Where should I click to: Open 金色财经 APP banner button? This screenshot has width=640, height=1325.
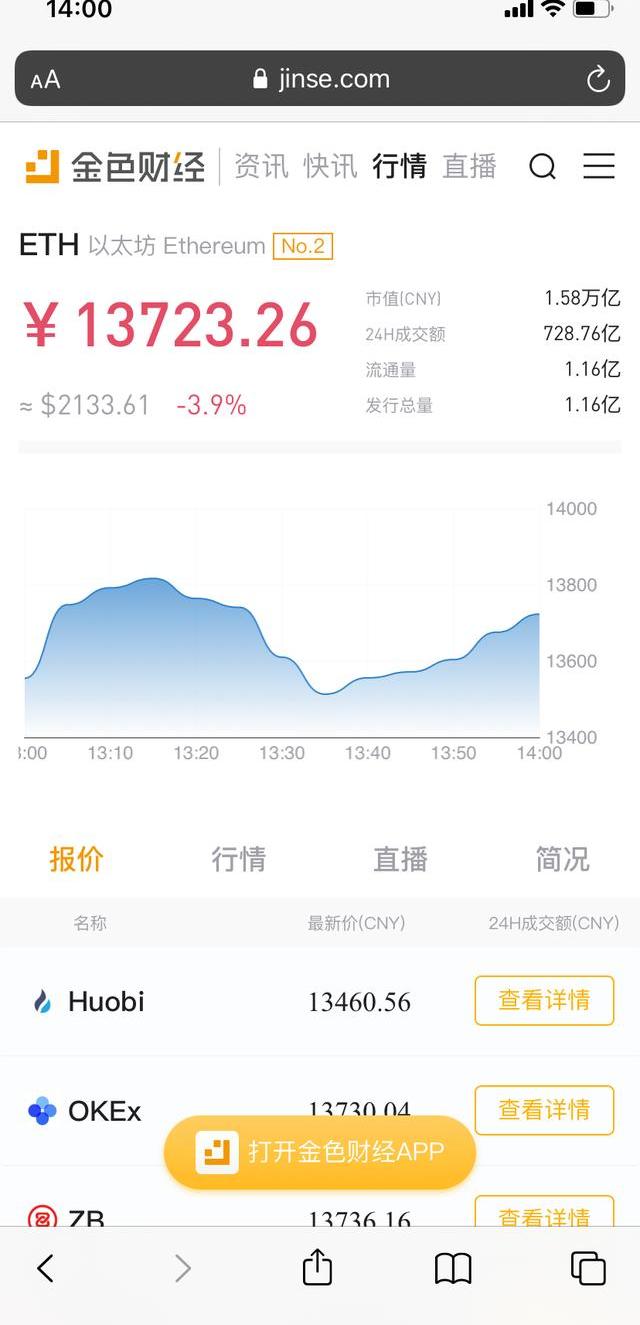[x=320, y=1152]
